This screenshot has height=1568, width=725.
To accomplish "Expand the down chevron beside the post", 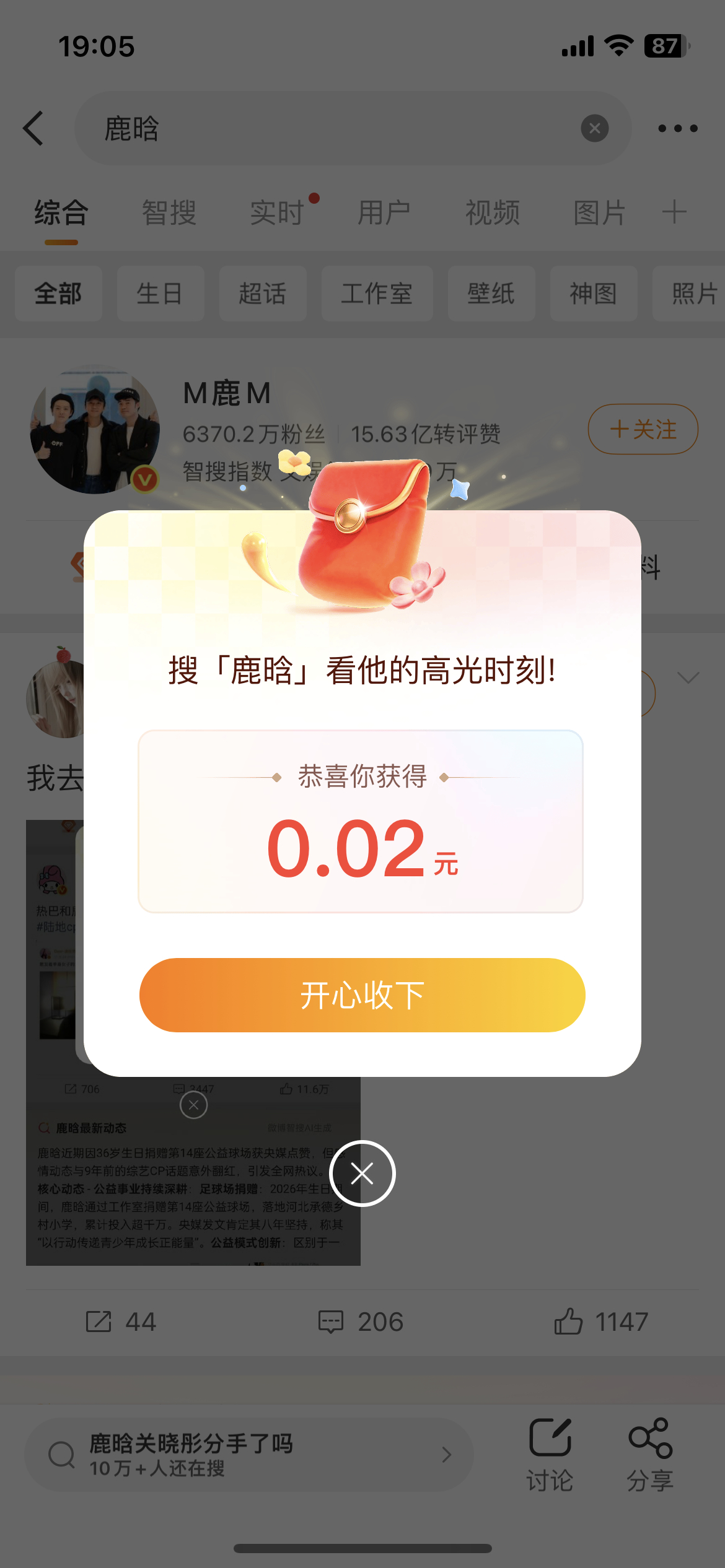I will click(x=688, y=679).
